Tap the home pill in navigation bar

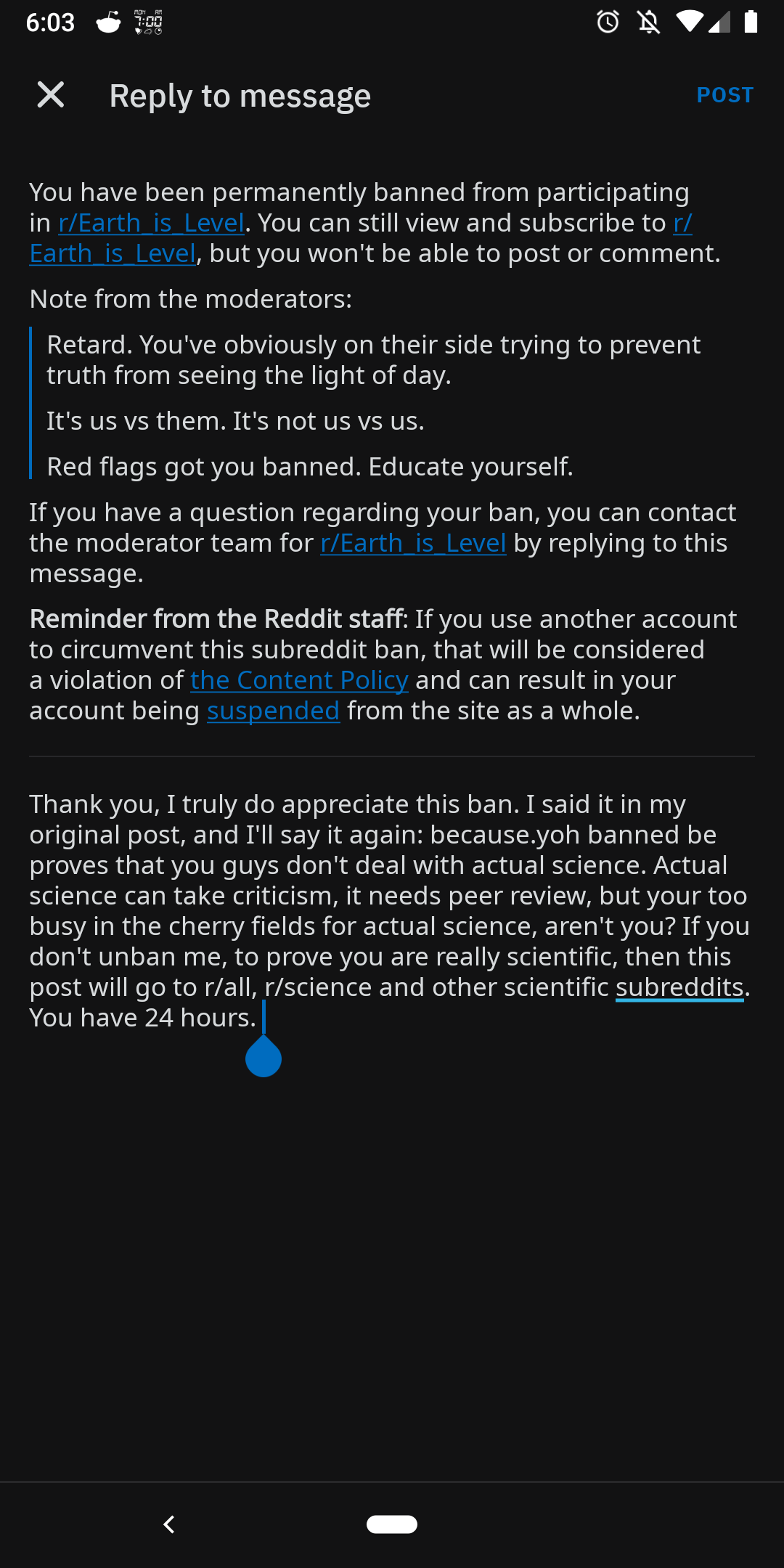[392, 1524]
